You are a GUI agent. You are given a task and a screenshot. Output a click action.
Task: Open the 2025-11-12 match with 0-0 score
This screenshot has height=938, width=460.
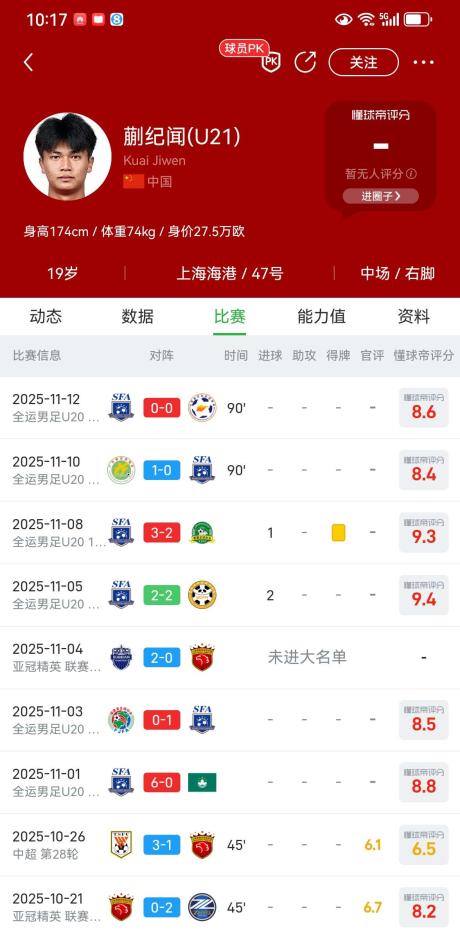(x=230, y=408)
